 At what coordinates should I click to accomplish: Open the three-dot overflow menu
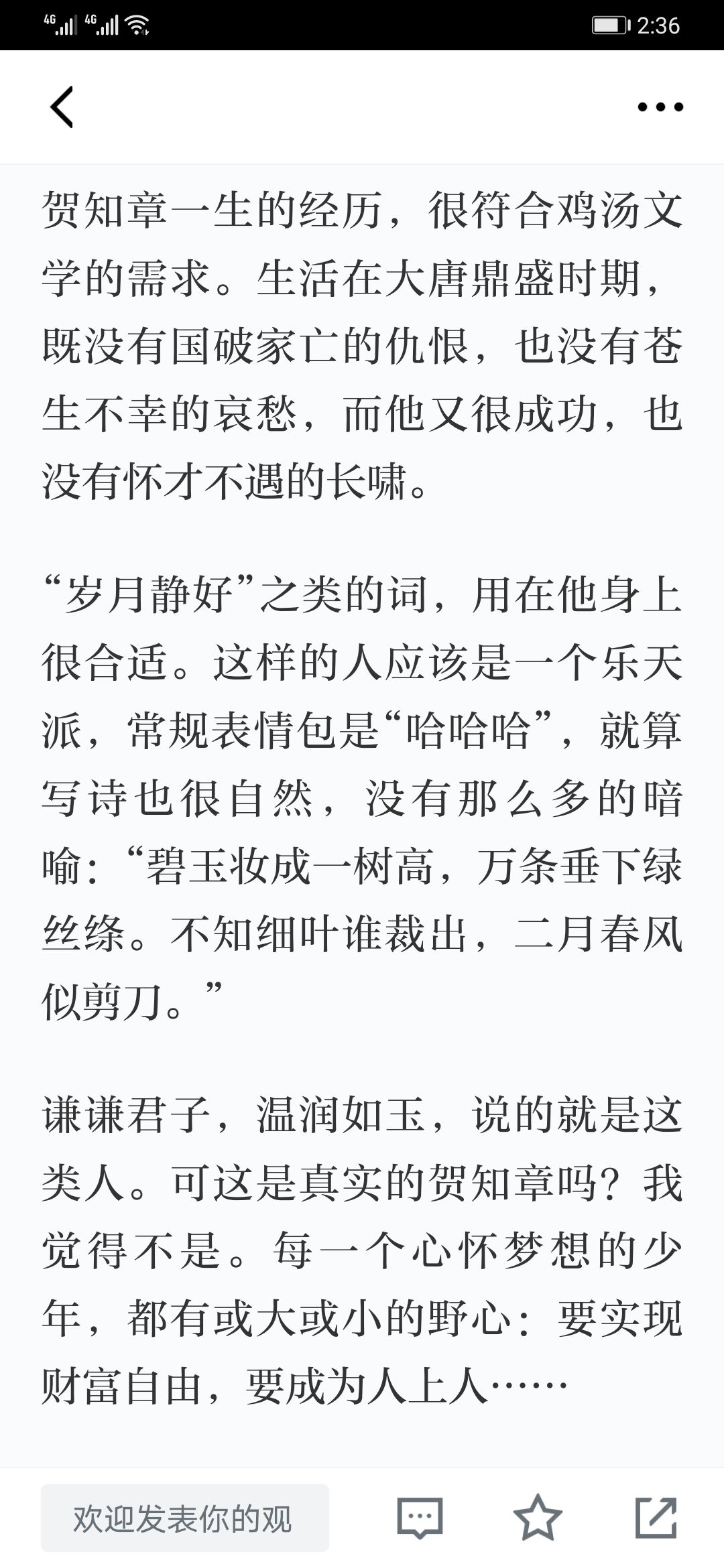pos(660,107)
